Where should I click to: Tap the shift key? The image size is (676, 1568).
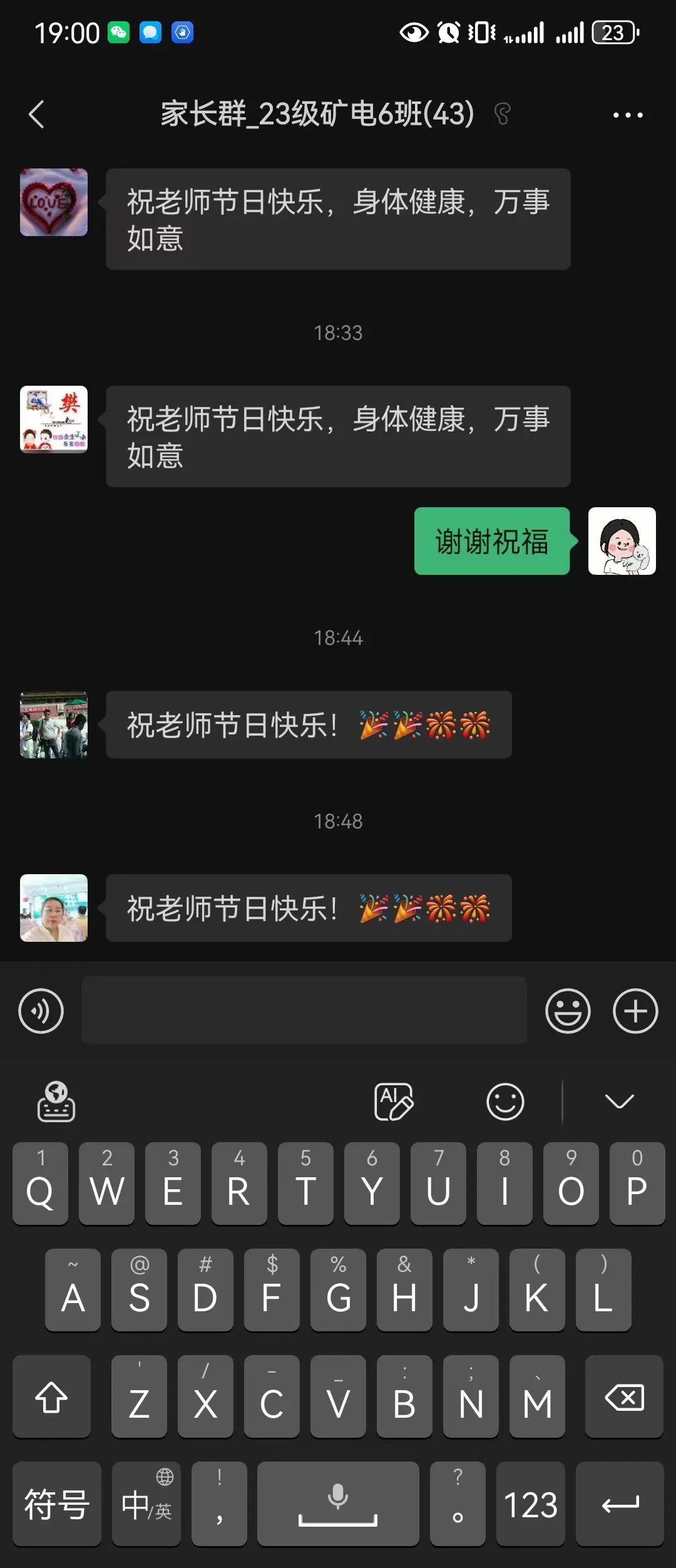click(x=51, y=1396)
